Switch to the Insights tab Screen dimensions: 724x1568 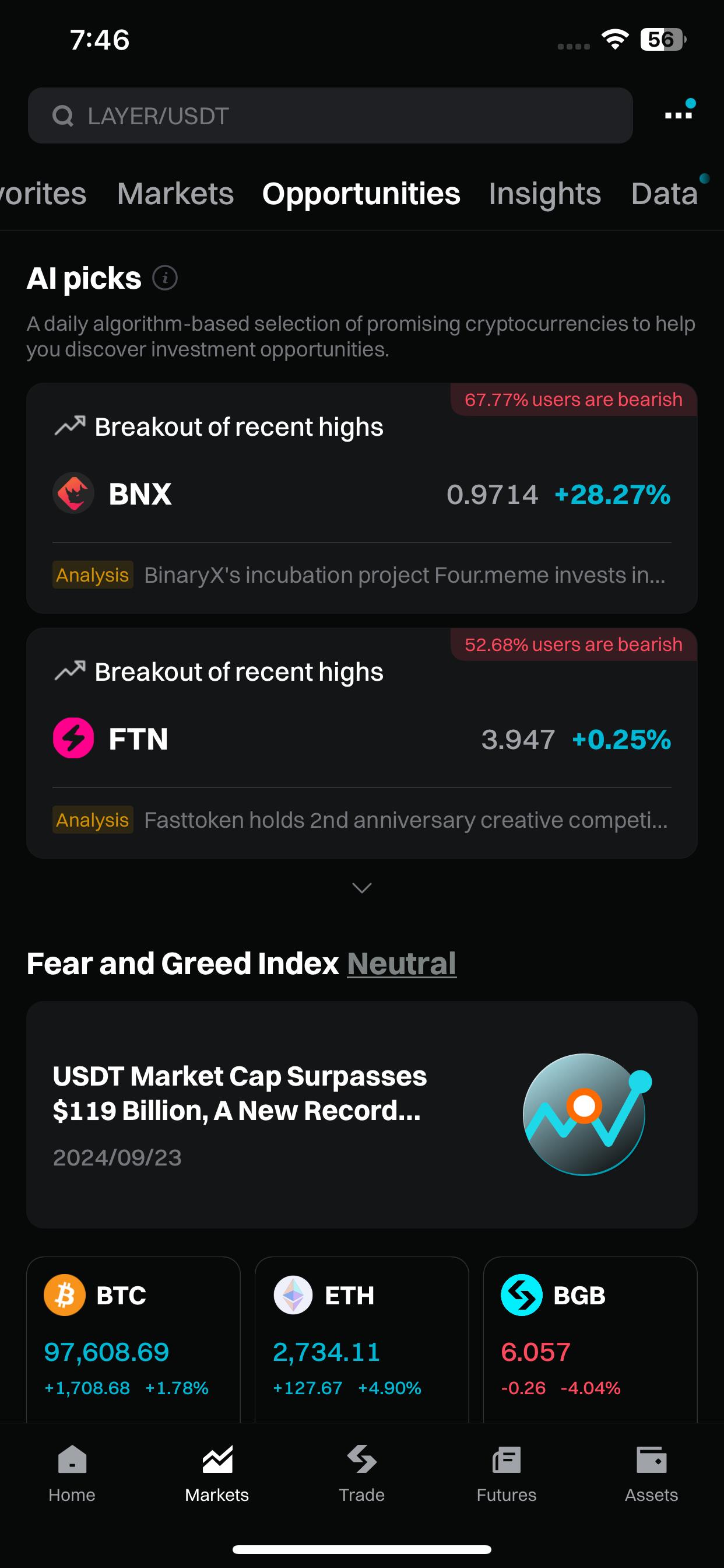pos(544,194)
